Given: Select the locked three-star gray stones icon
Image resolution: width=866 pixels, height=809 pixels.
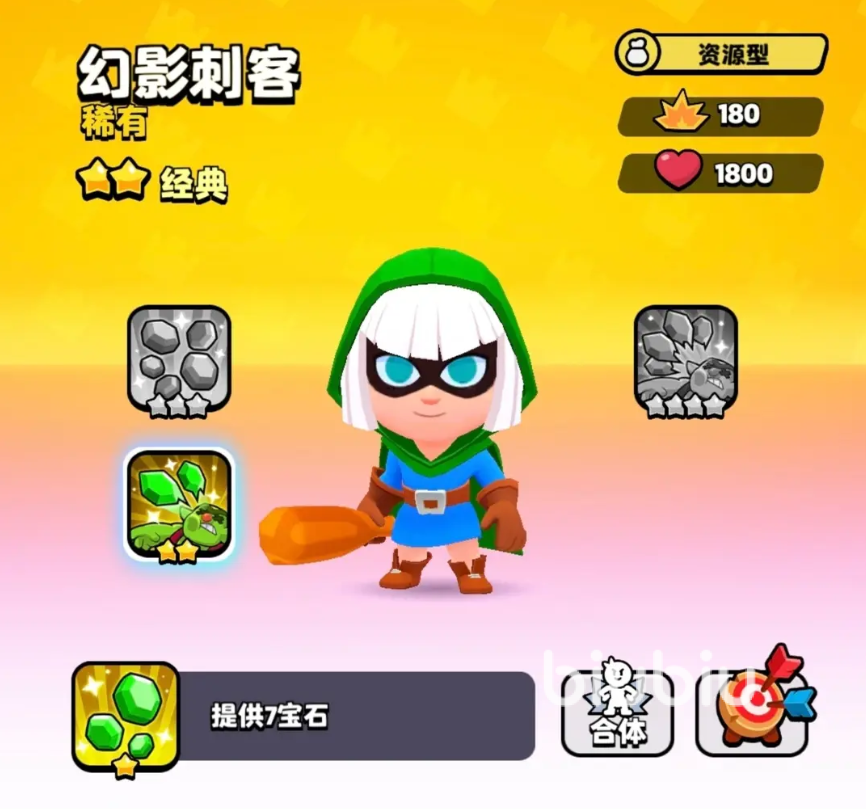Looking at the screenshot, I should pos(179,359).
